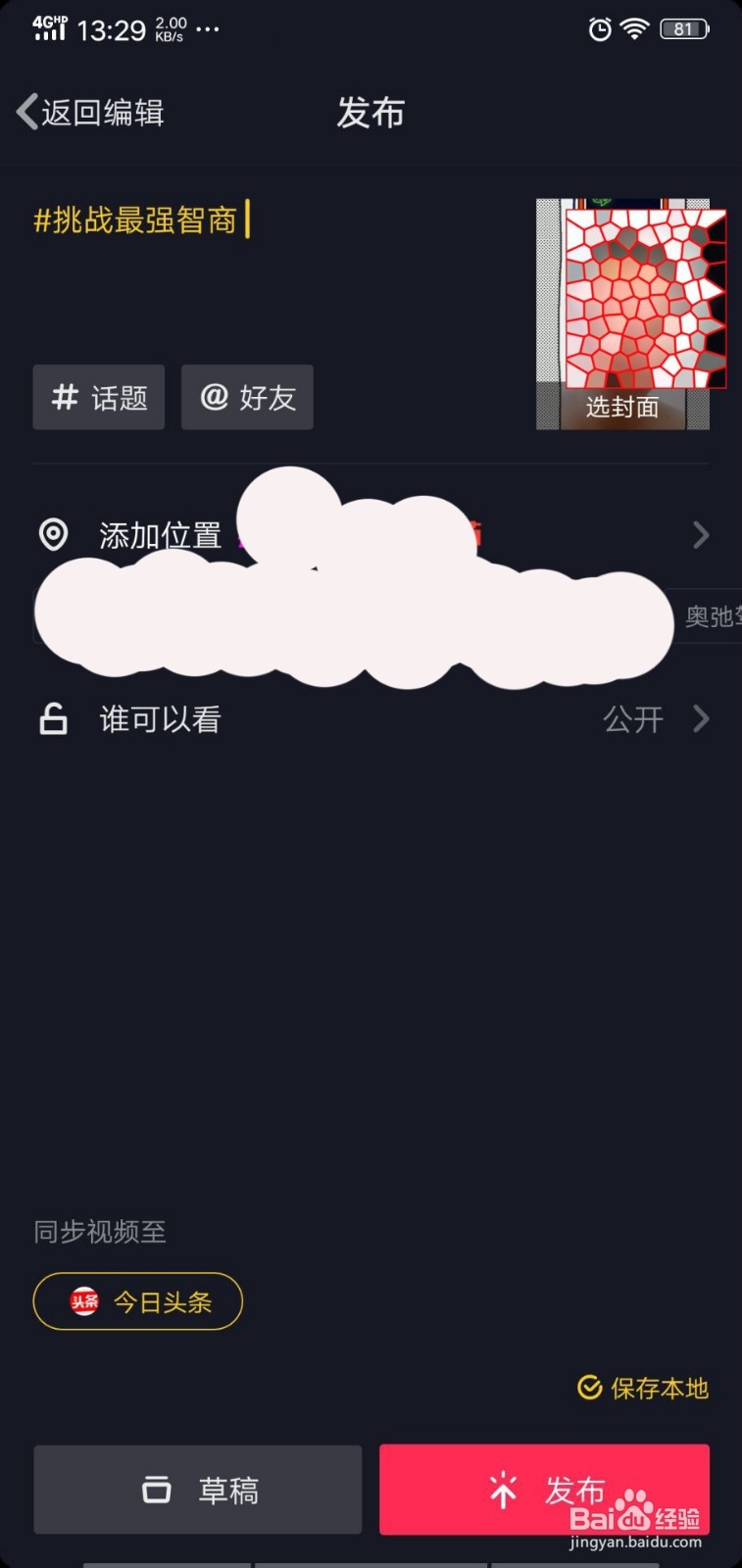Click the red 今日头条 logo icon
This screenshot has width=742, height=1568.
(x=84, y=1301)
